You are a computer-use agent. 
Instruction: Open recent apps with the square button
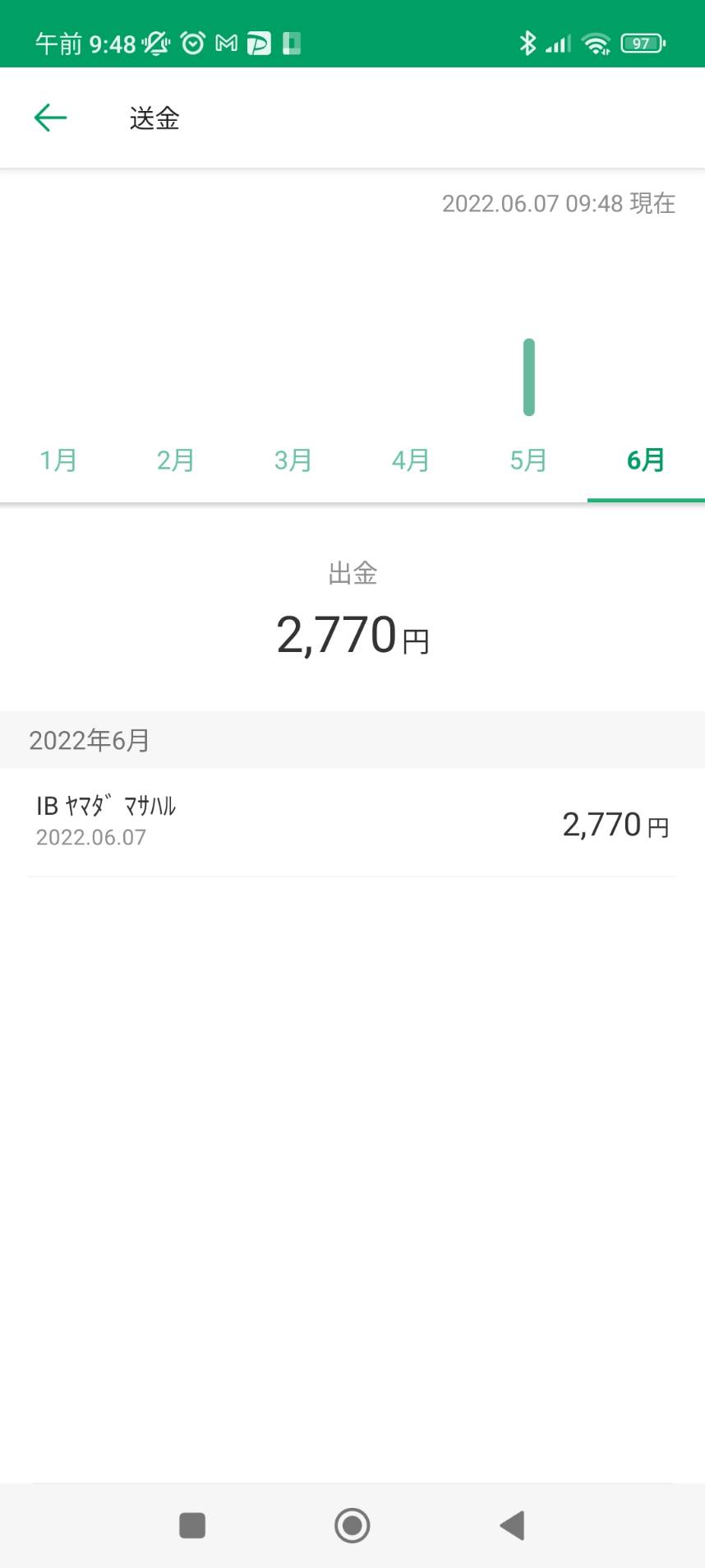tap(192, 1525)
